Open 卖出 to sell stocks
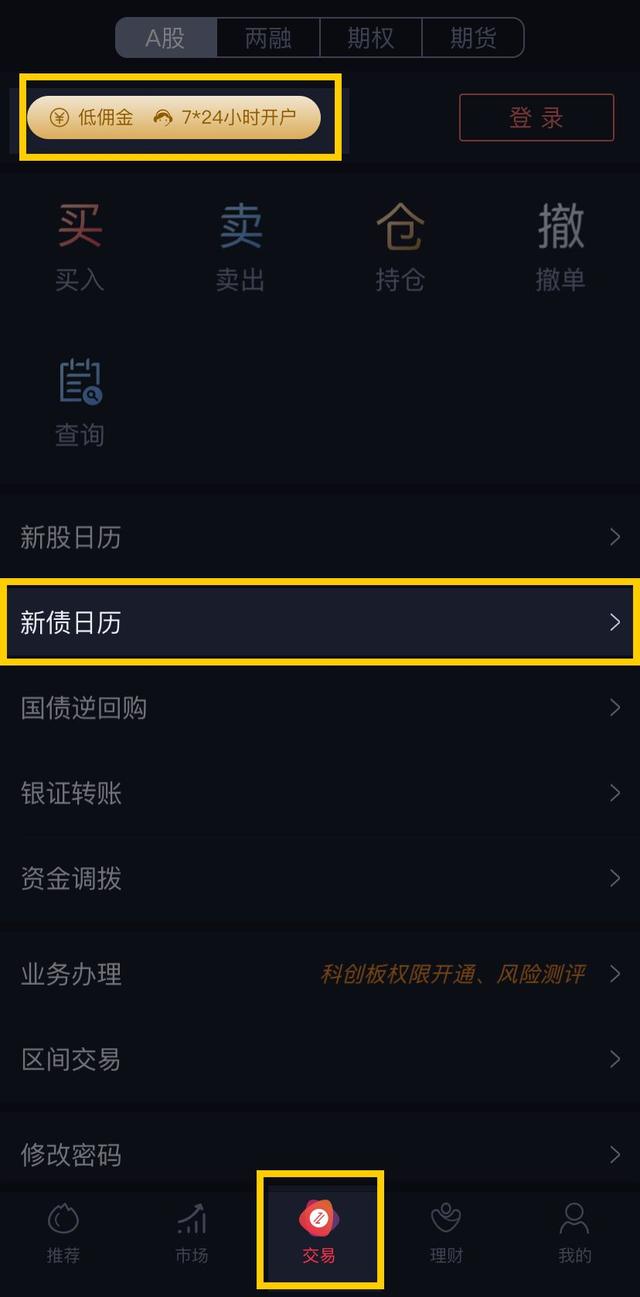 tap(240, 247)
